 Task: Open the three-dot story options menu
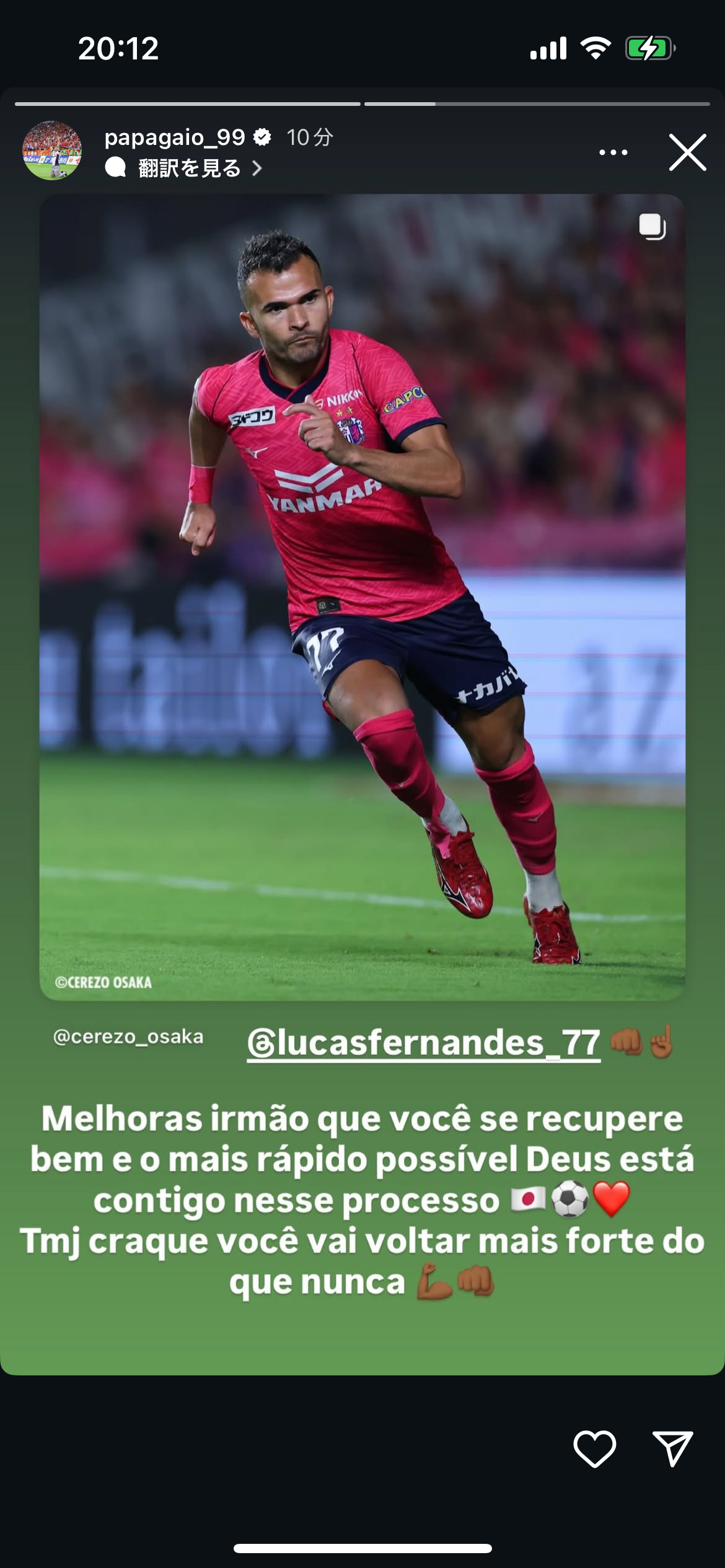point(613,152)
